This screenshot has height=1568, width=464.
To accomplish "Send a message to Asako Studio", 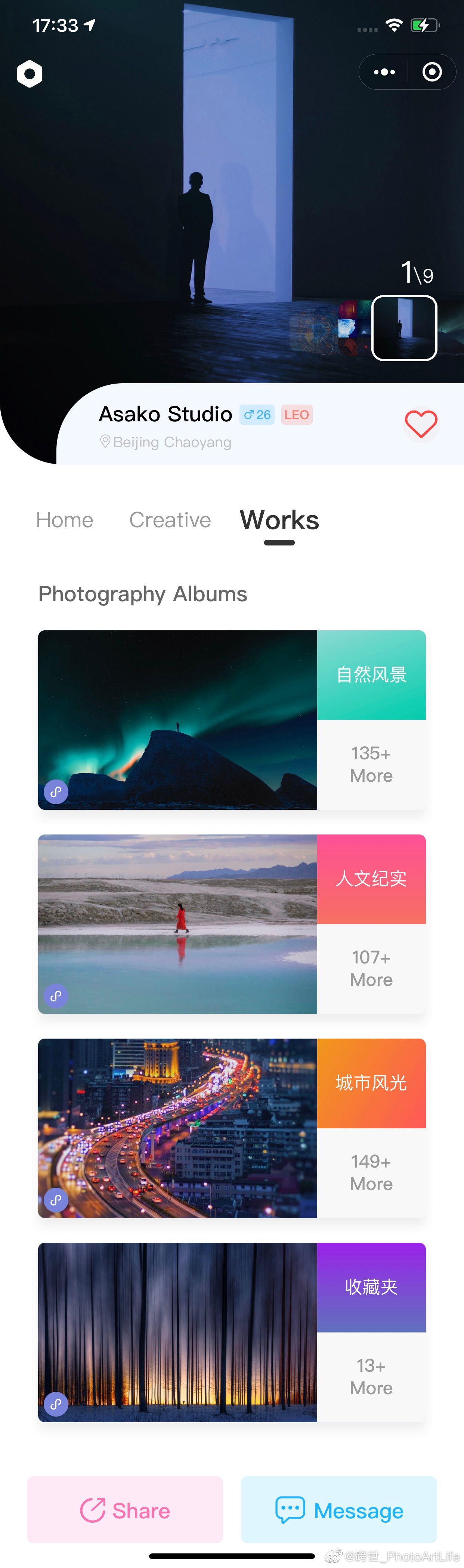I will coord(339,1510).
